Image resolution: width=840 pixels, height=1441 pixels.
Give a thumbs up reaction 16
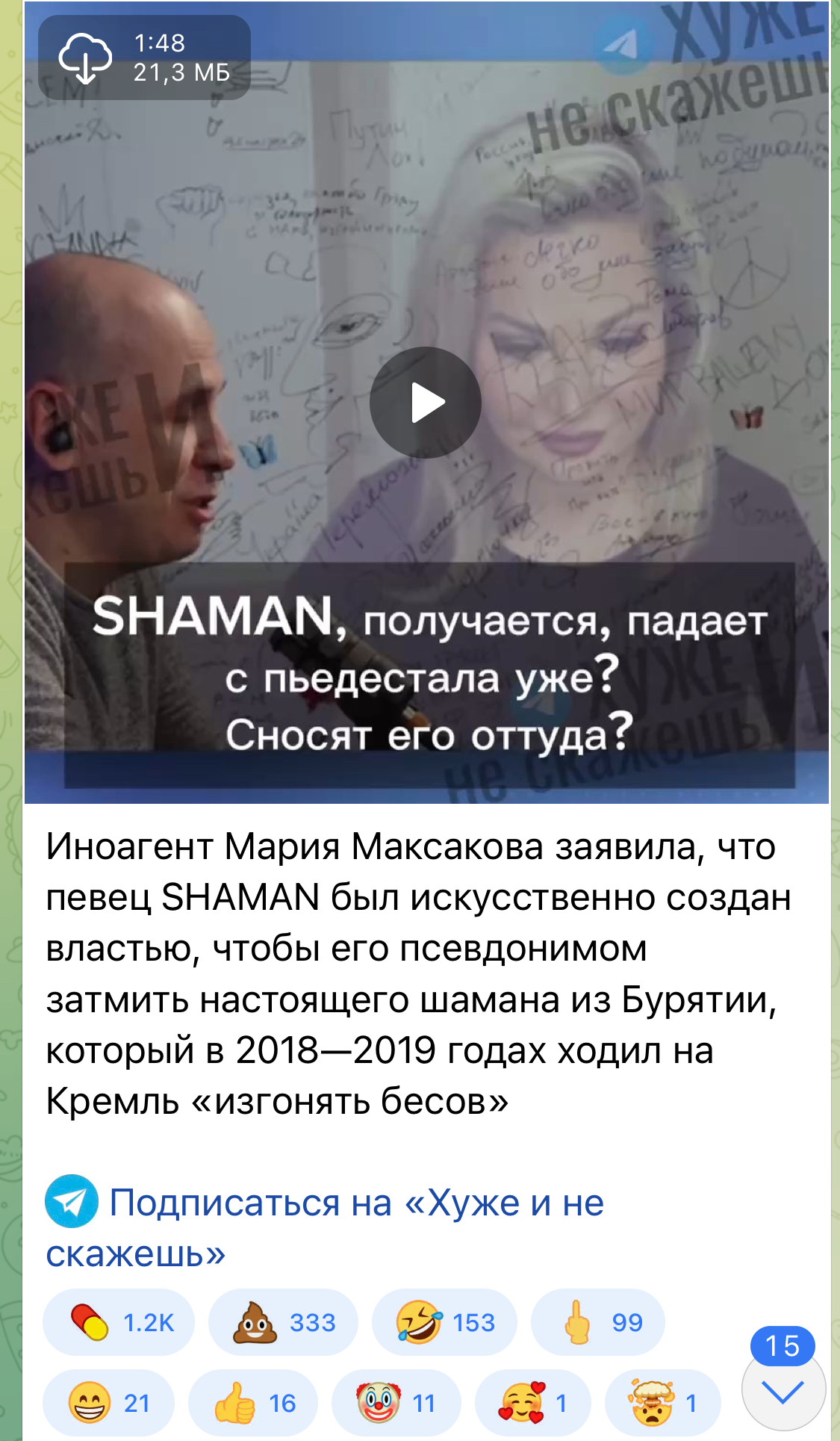[253, 1403]
